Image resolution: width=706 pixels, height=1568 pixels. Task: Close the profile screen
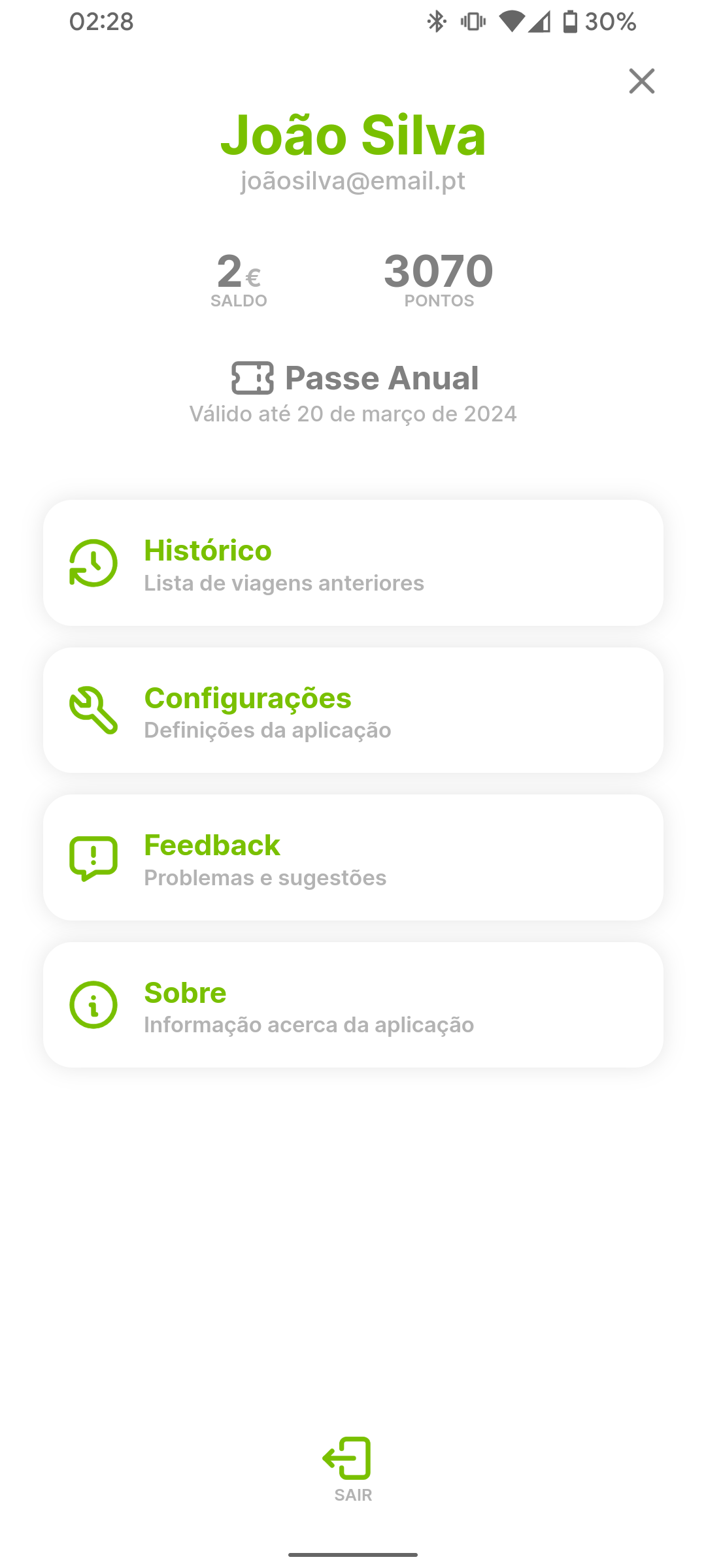coord(641,81)
